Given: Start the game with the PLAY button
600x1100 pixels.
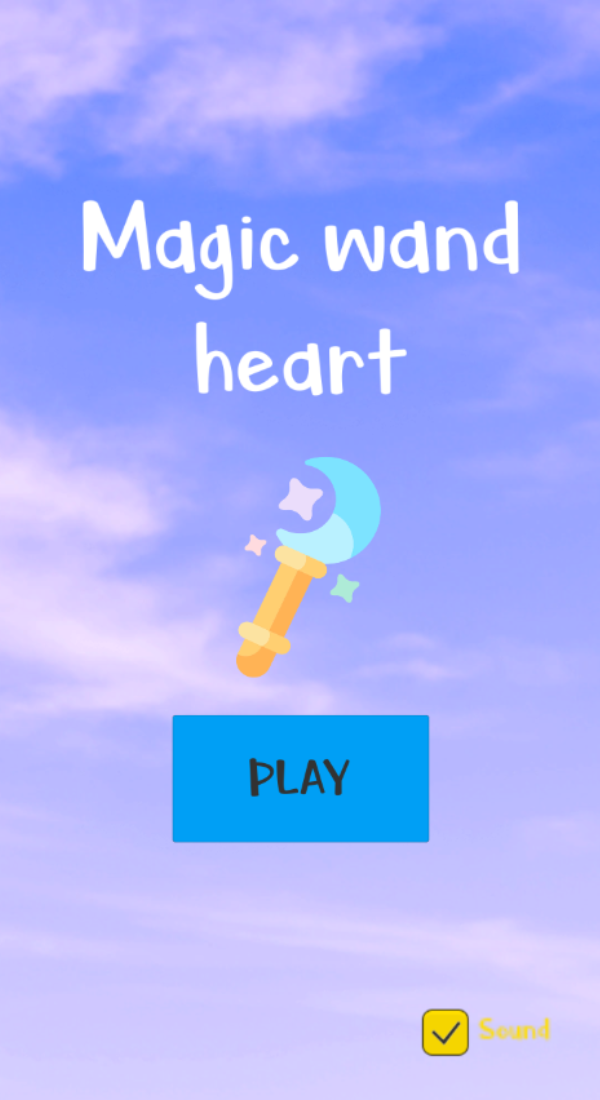Looking at the screenshot, I should click(300, 778).
